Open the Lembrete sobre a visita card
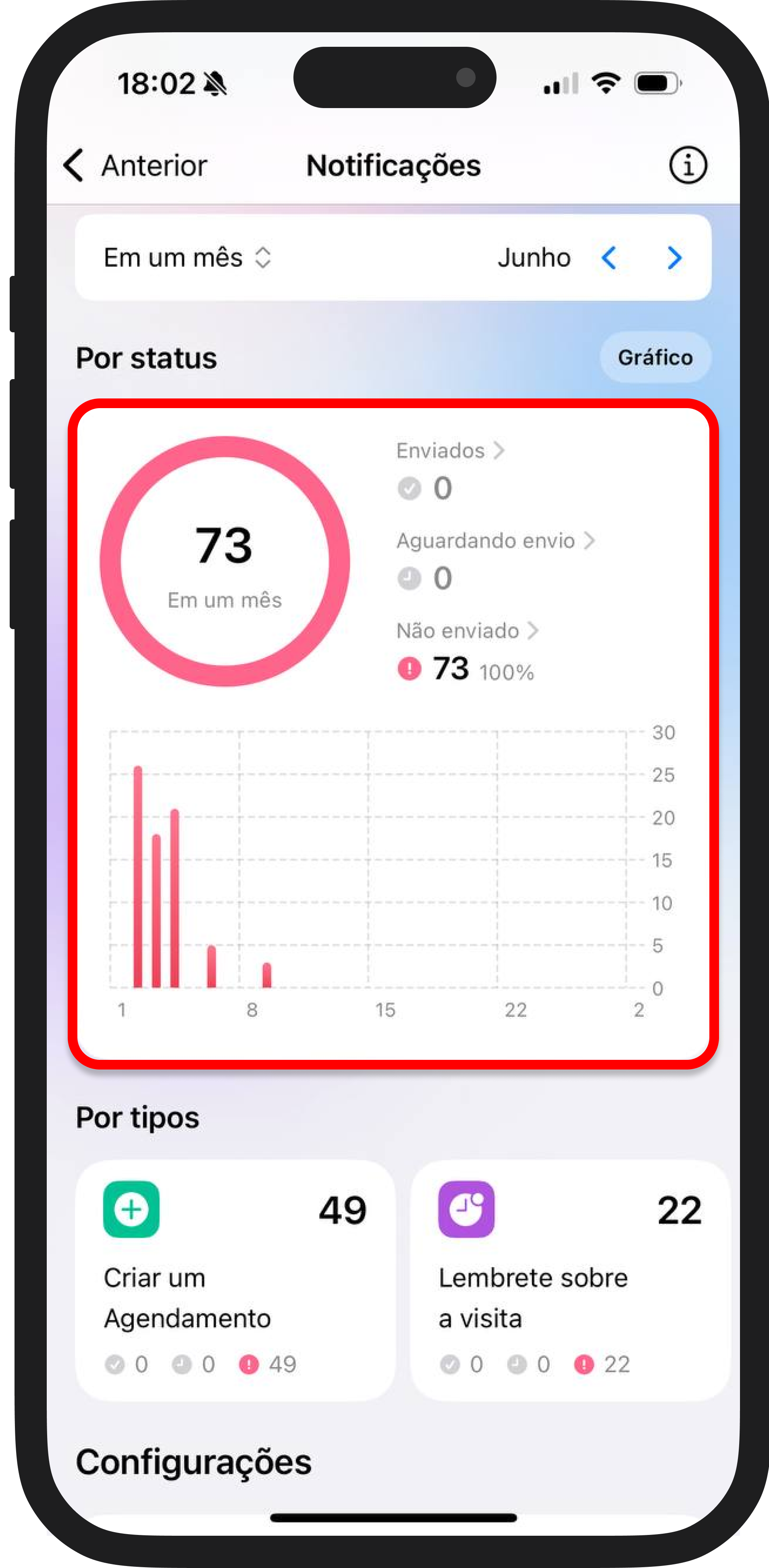 pos(570,1281)
